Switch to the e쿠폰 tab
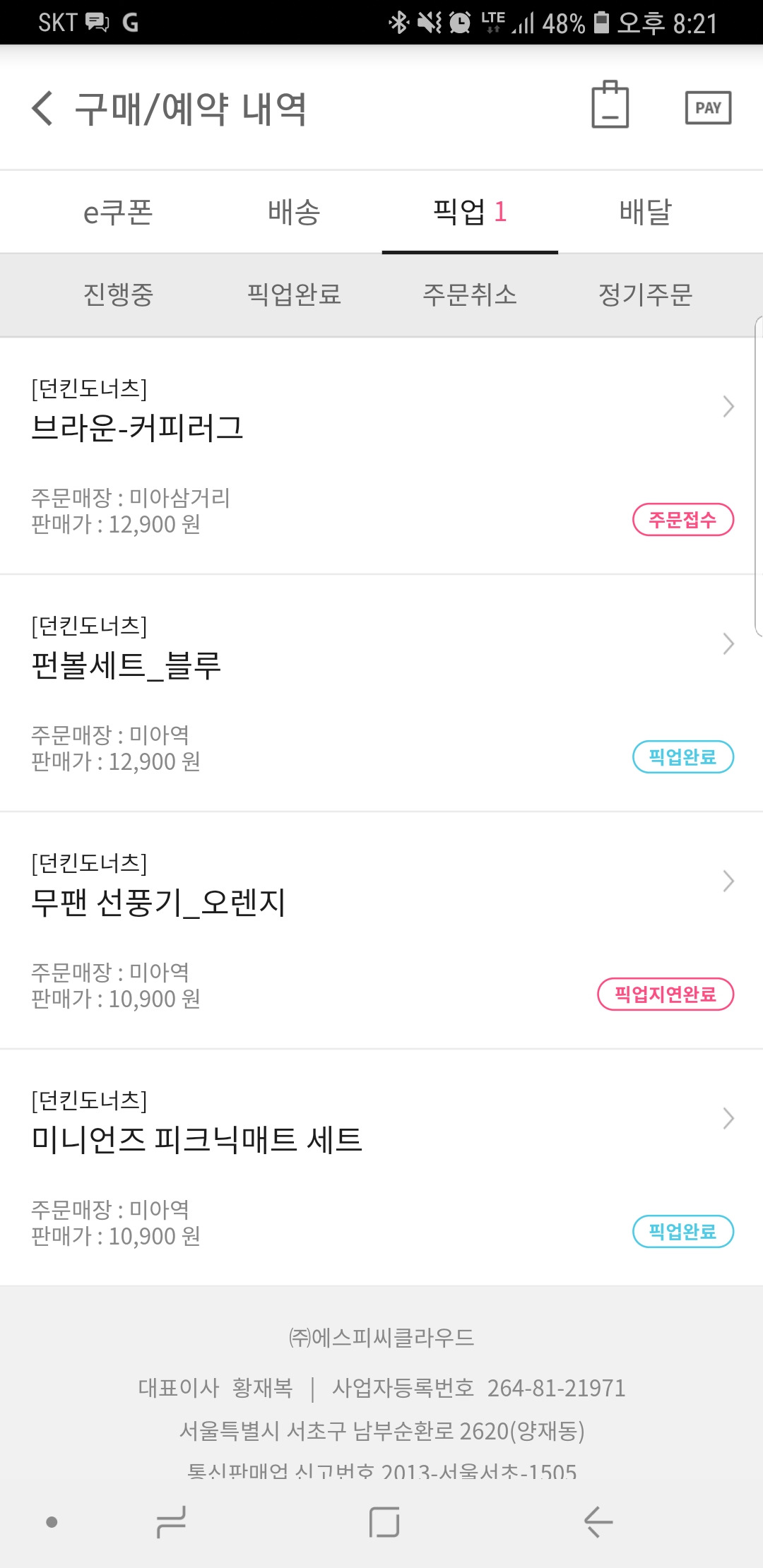763x1568 pixels. coord(118,212)
